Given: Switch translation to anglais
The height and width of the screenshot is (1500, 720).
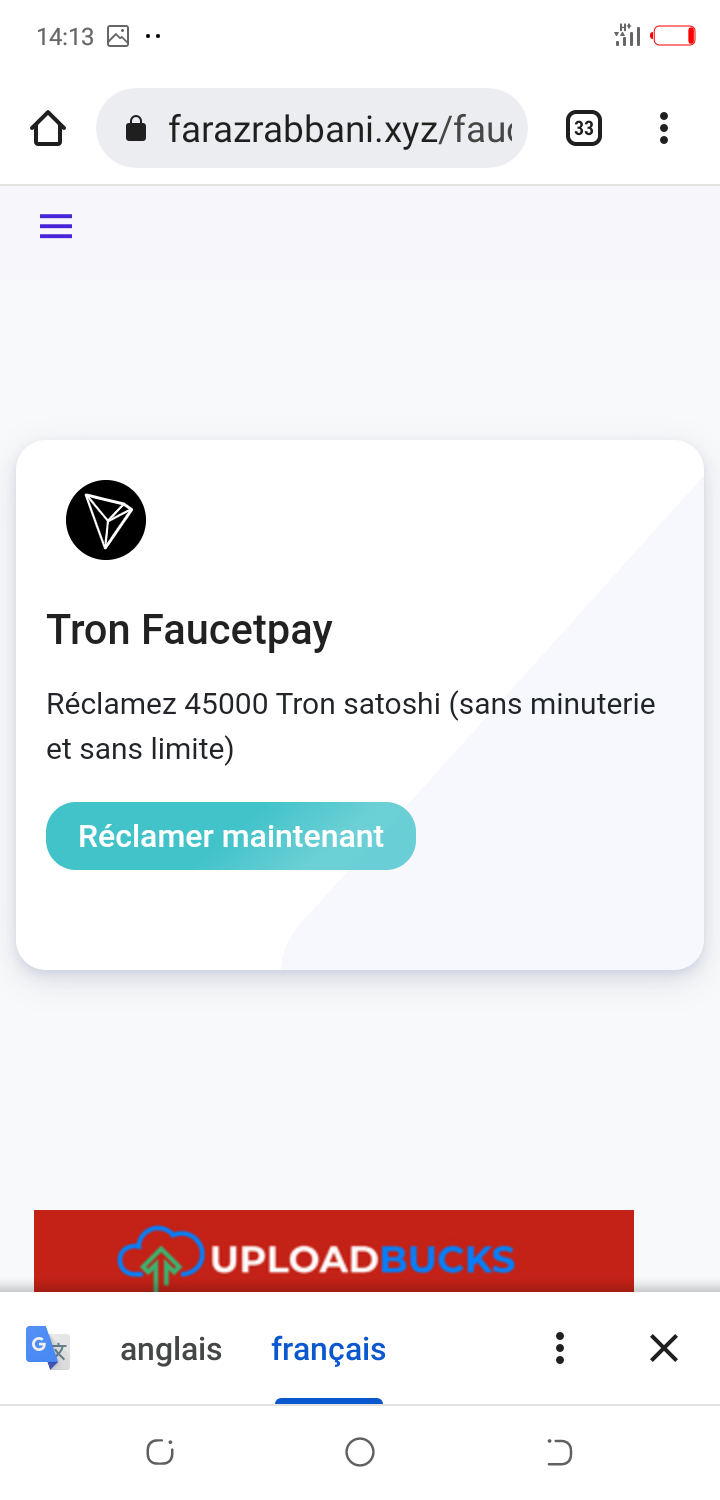Looking at the screenshot, I should tap(171, 1349).
